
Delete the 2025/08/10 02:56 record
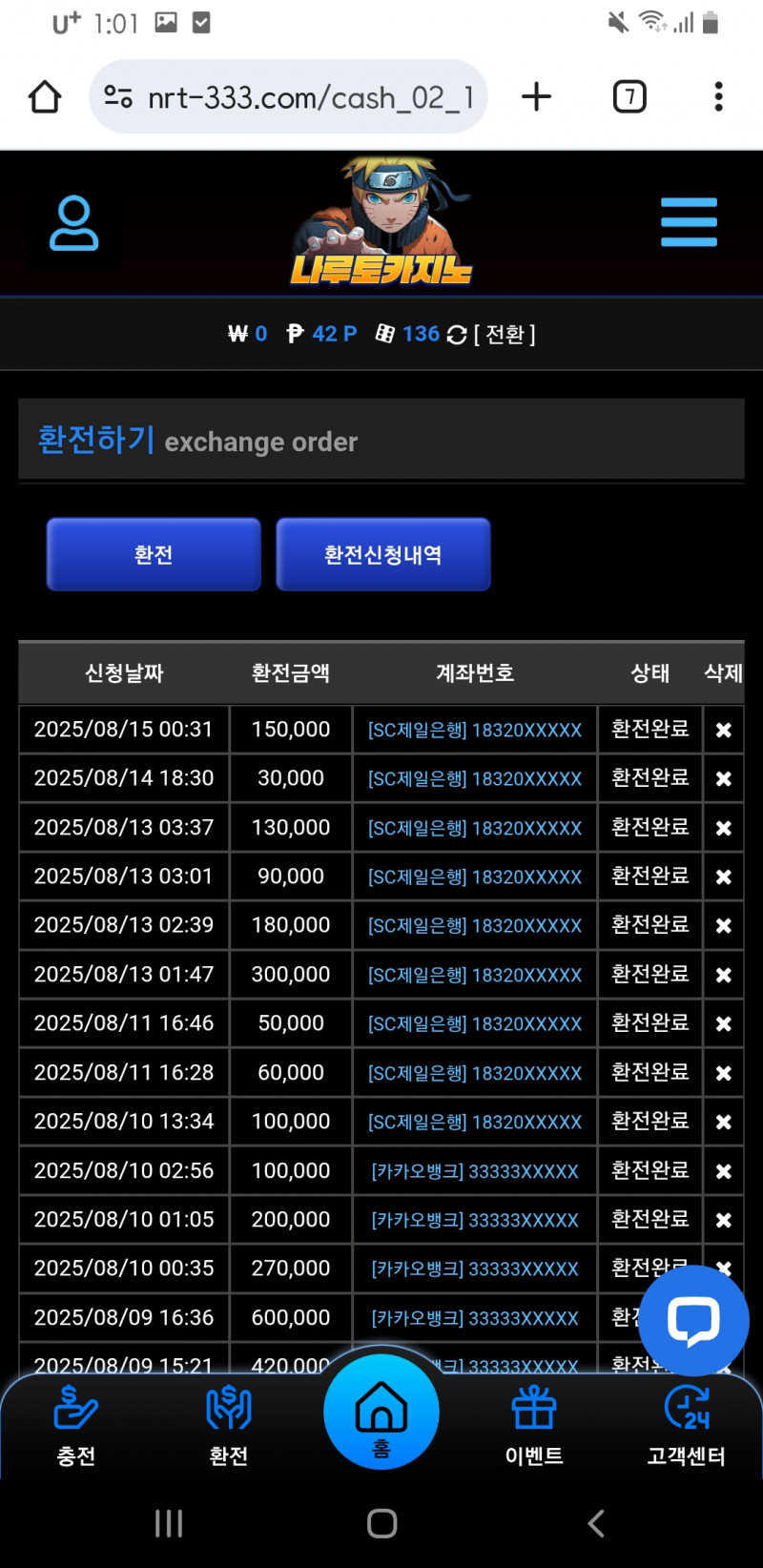tap(724, 1171)
